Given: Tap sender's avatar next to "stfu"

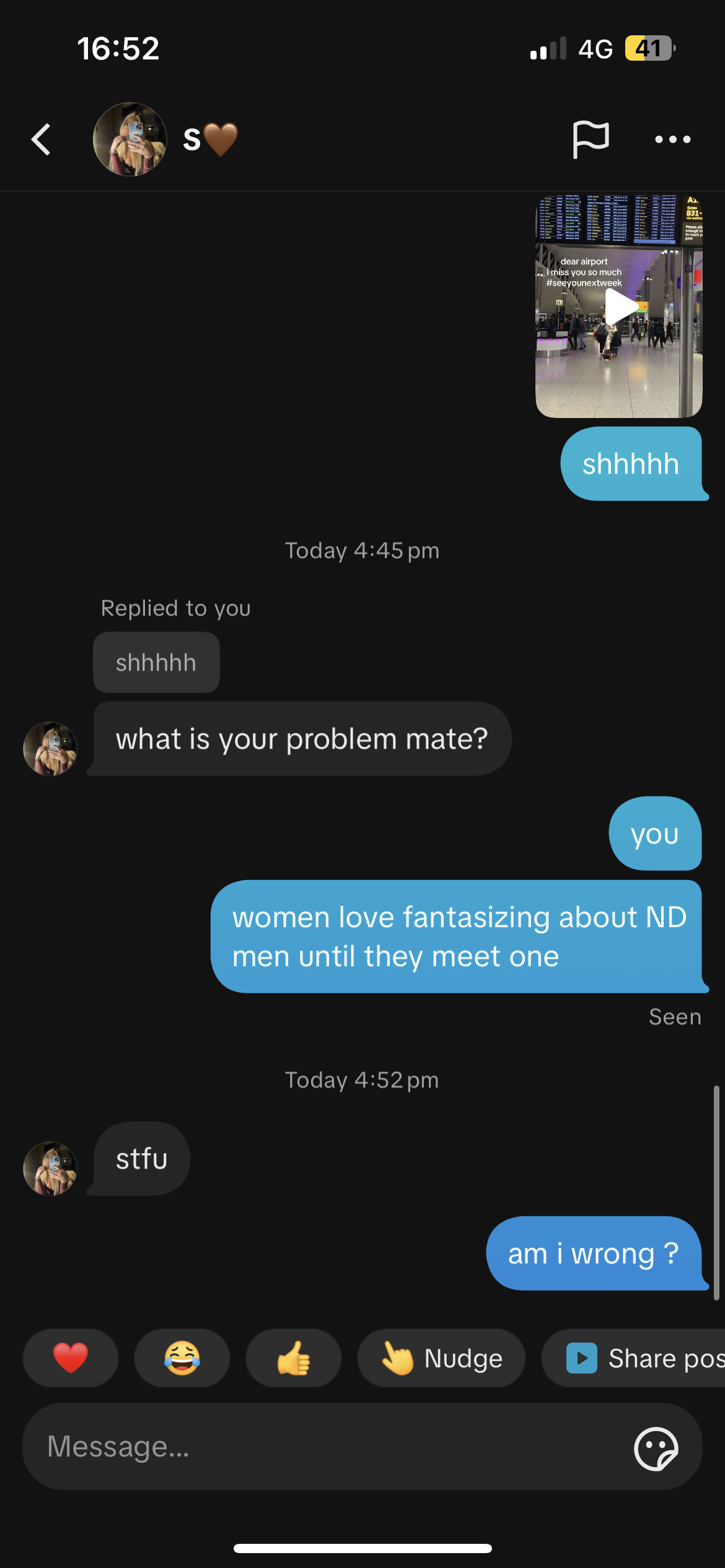Looking at the screenshot, I should 50,1169.
